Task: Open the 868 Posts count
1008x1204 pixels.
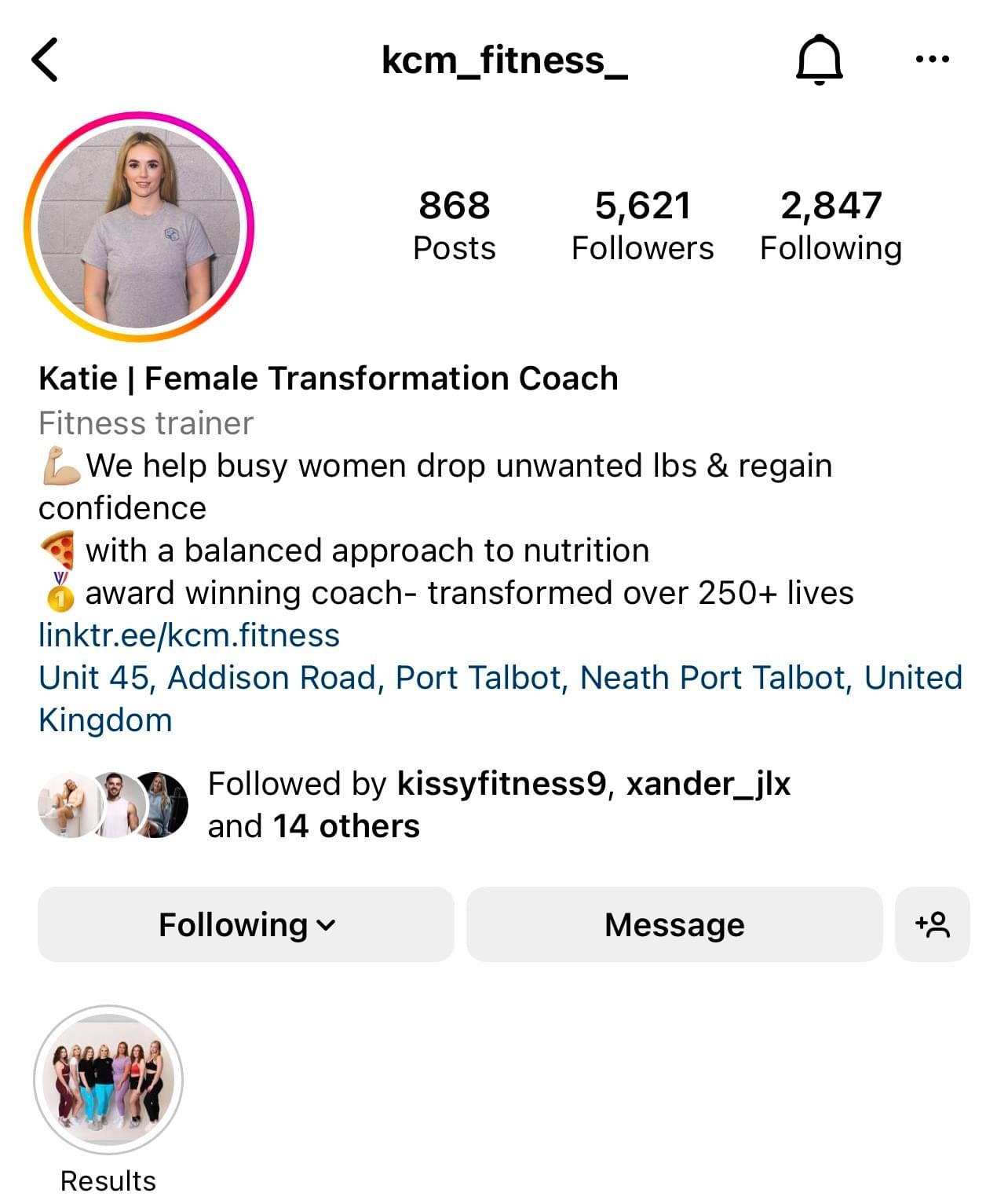Action: 454,225
